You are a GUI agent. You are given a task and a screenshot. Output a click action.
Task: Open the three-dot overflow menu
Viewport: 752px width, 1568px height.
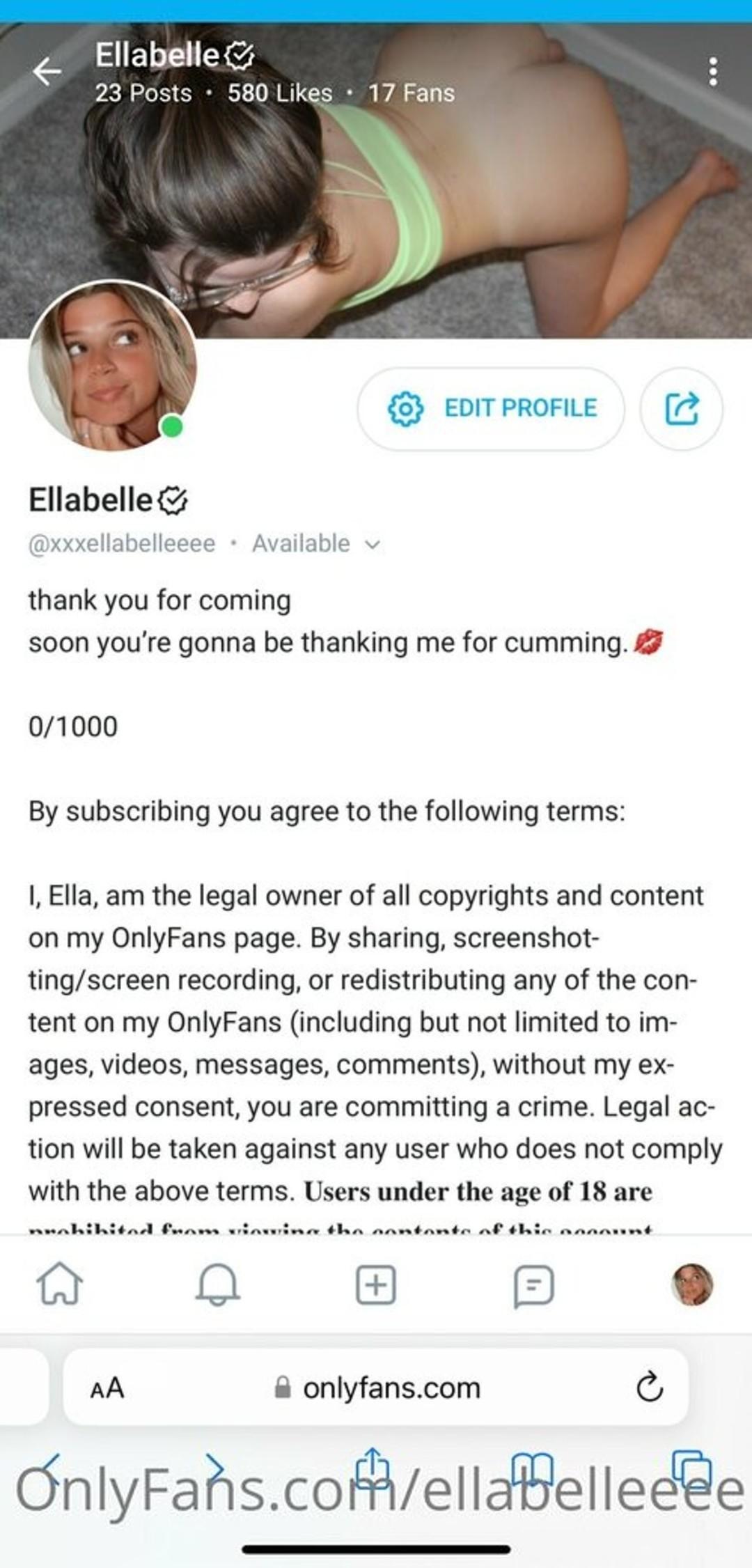tap(712, 72)
